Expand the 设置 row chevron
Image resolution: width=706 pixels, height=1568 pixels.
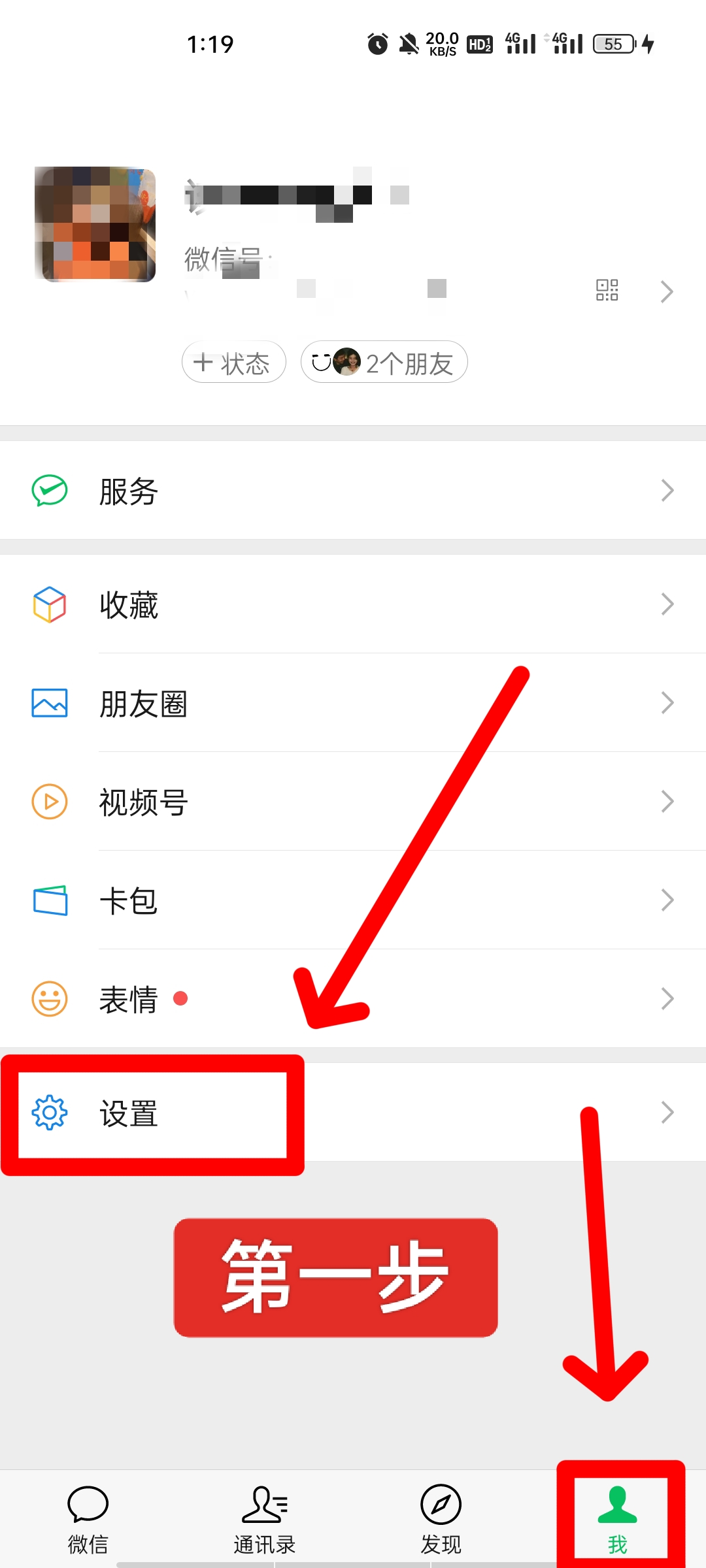pos(667,1112)
